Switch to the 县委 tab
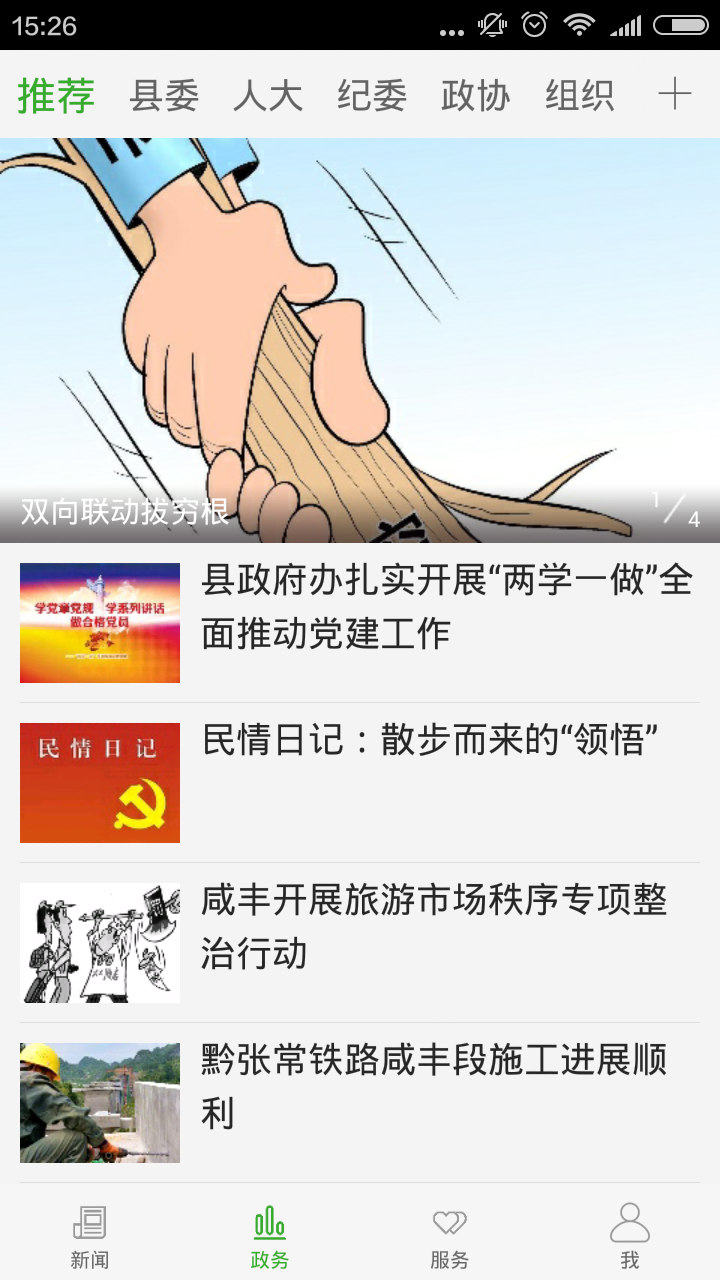 tap(162, 93)
